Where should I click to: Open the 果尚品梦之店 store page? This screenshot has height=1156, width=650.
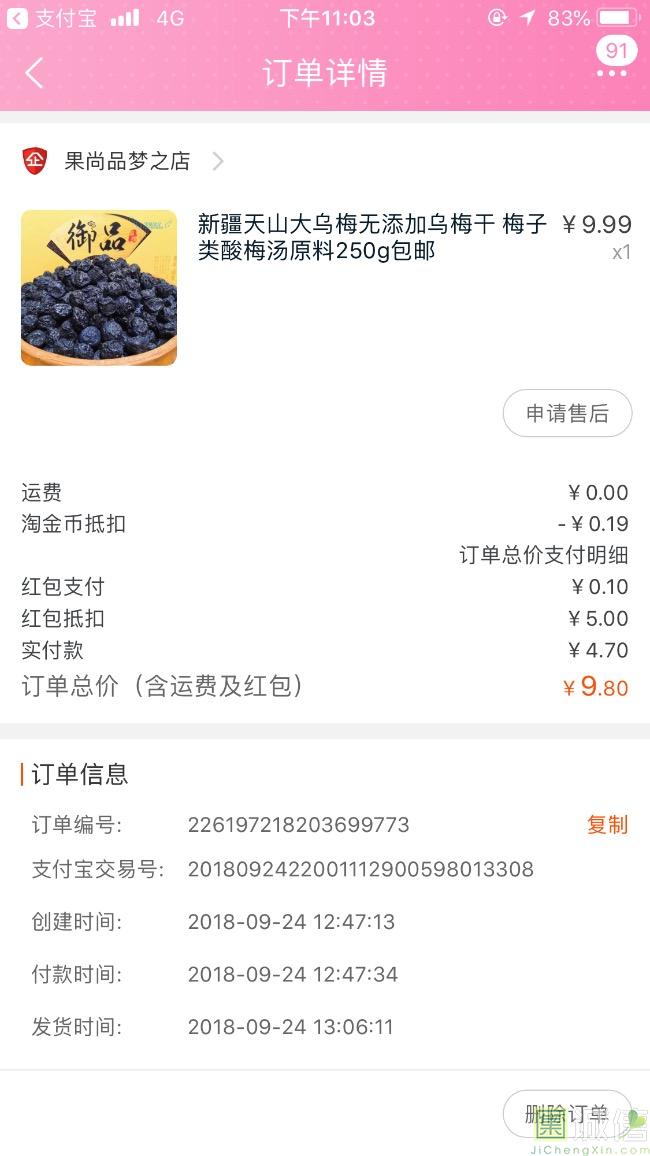(122, 161)
